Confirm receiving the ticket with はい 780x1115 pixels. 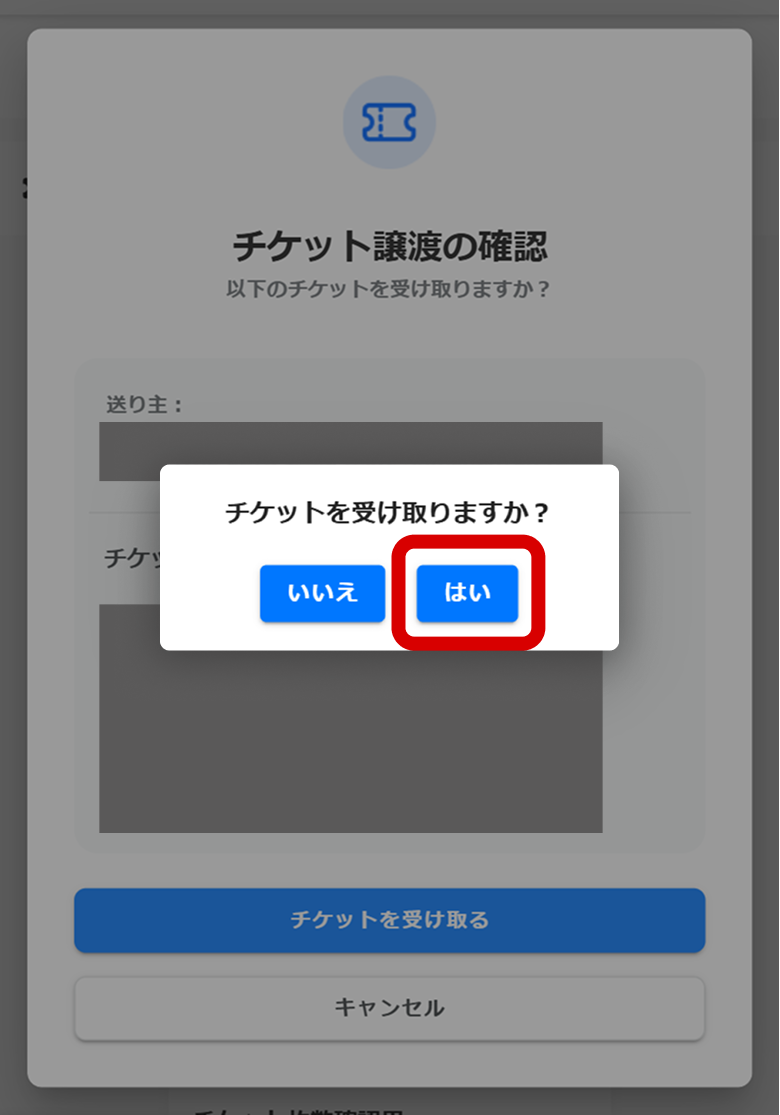tap(467, 593)
